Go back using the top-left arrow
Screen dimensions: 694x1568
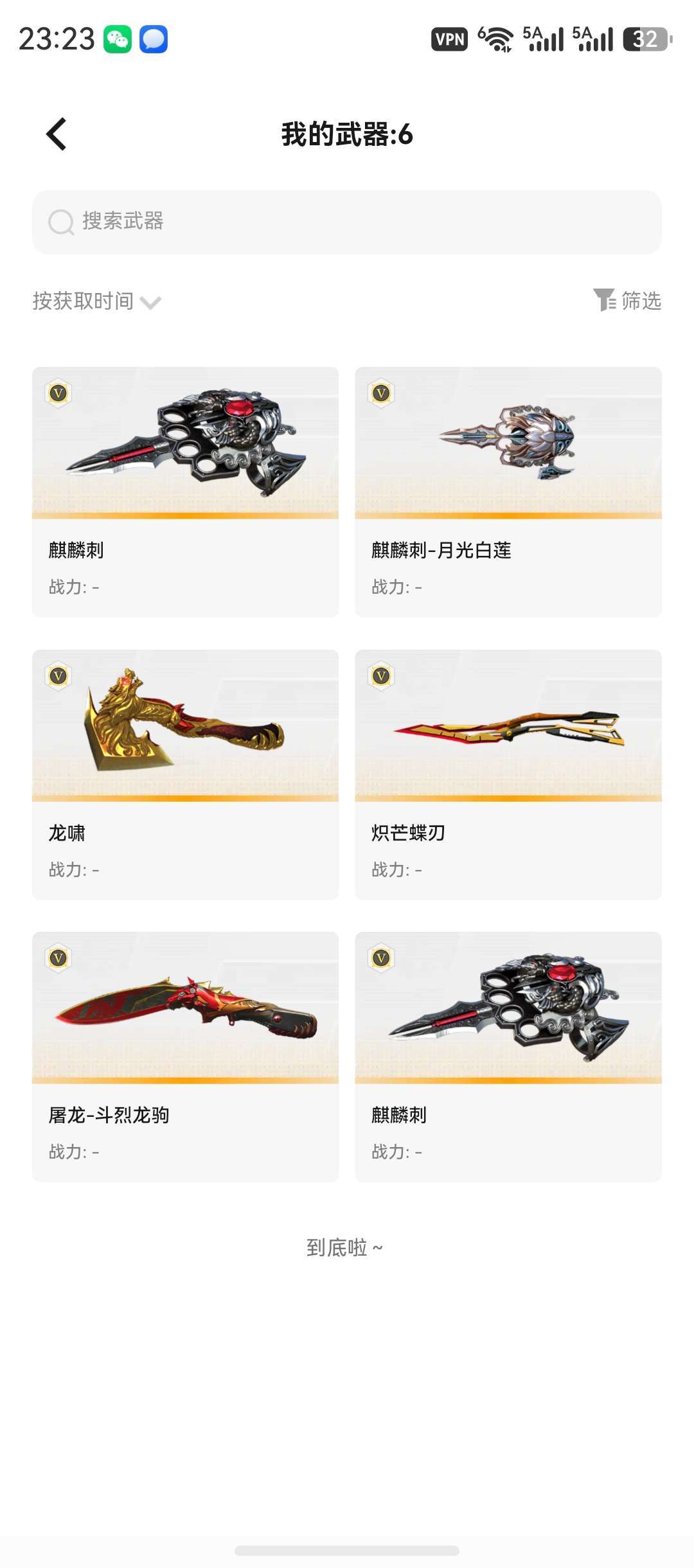pos(57,134)
